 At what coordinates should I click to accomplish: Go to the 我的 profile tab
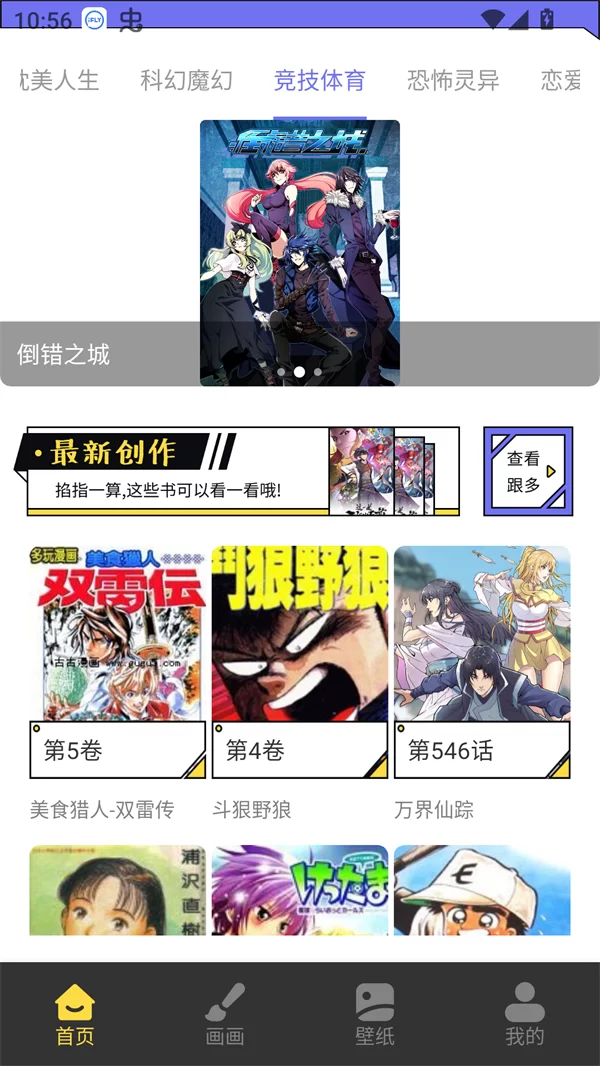pos(524,1014)
